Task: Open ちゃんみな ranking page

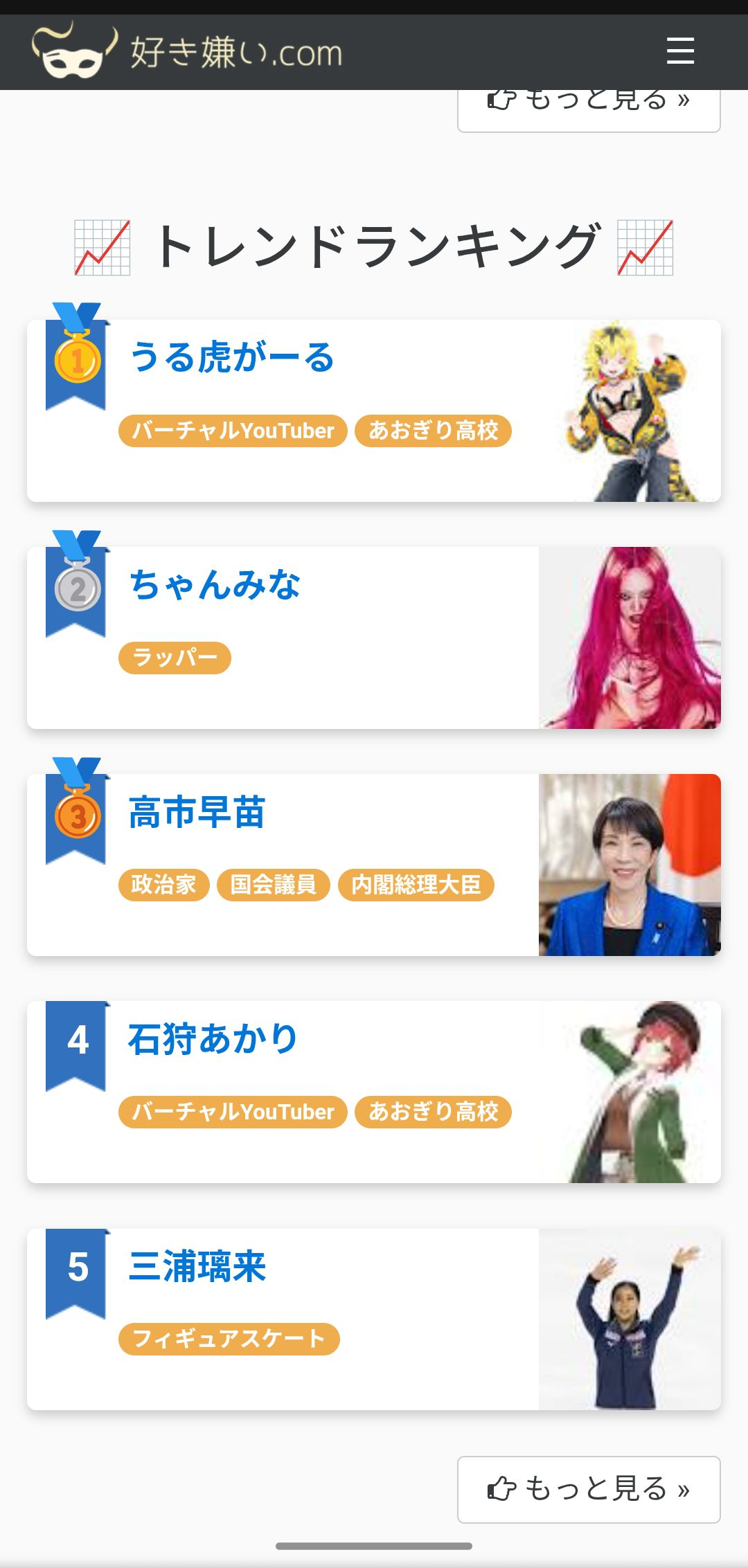Action: pyautogui.click(x=215, y=585)
